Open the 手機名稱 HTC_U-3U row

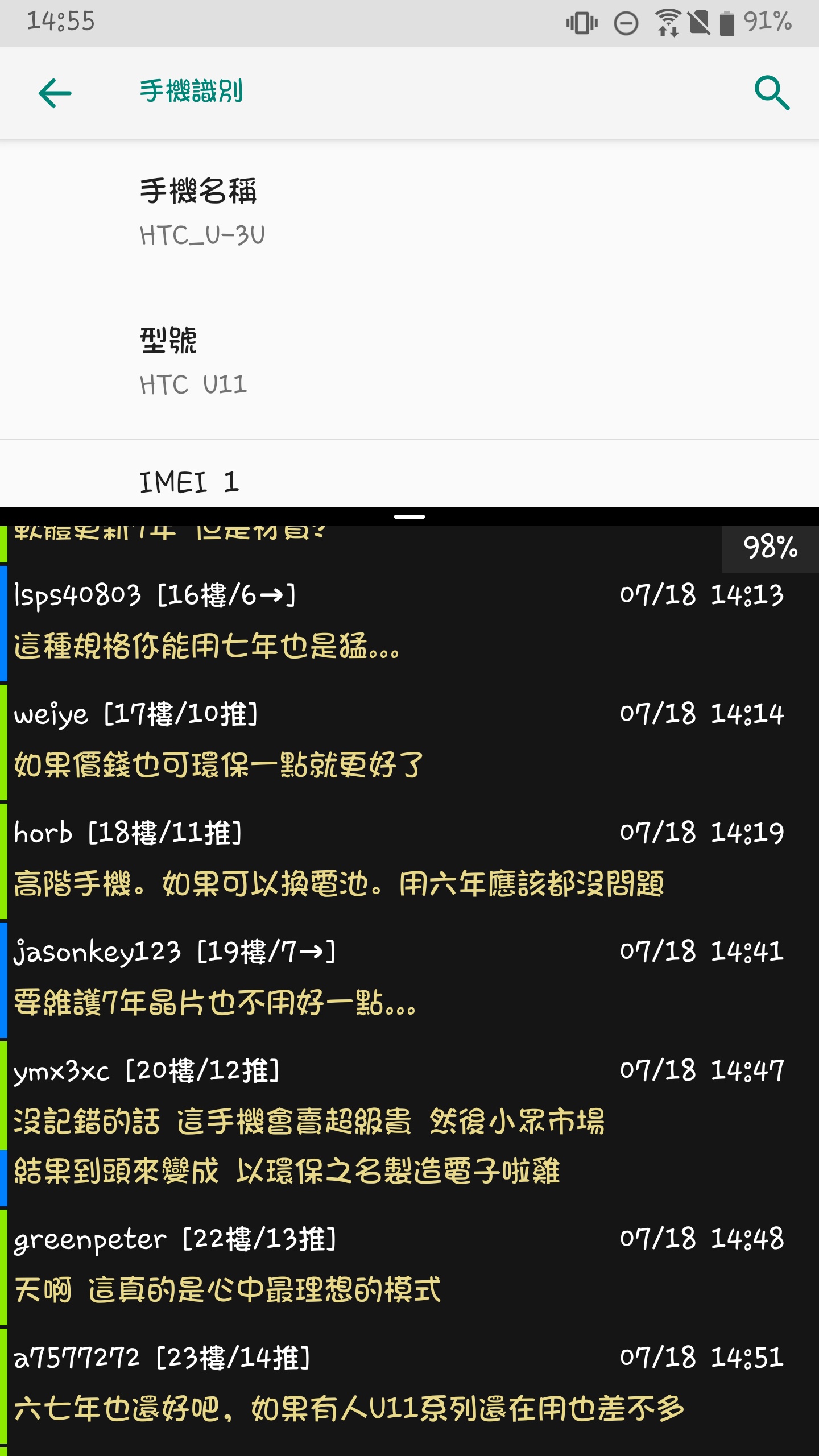pyautogui.click(x=409, y=213)
